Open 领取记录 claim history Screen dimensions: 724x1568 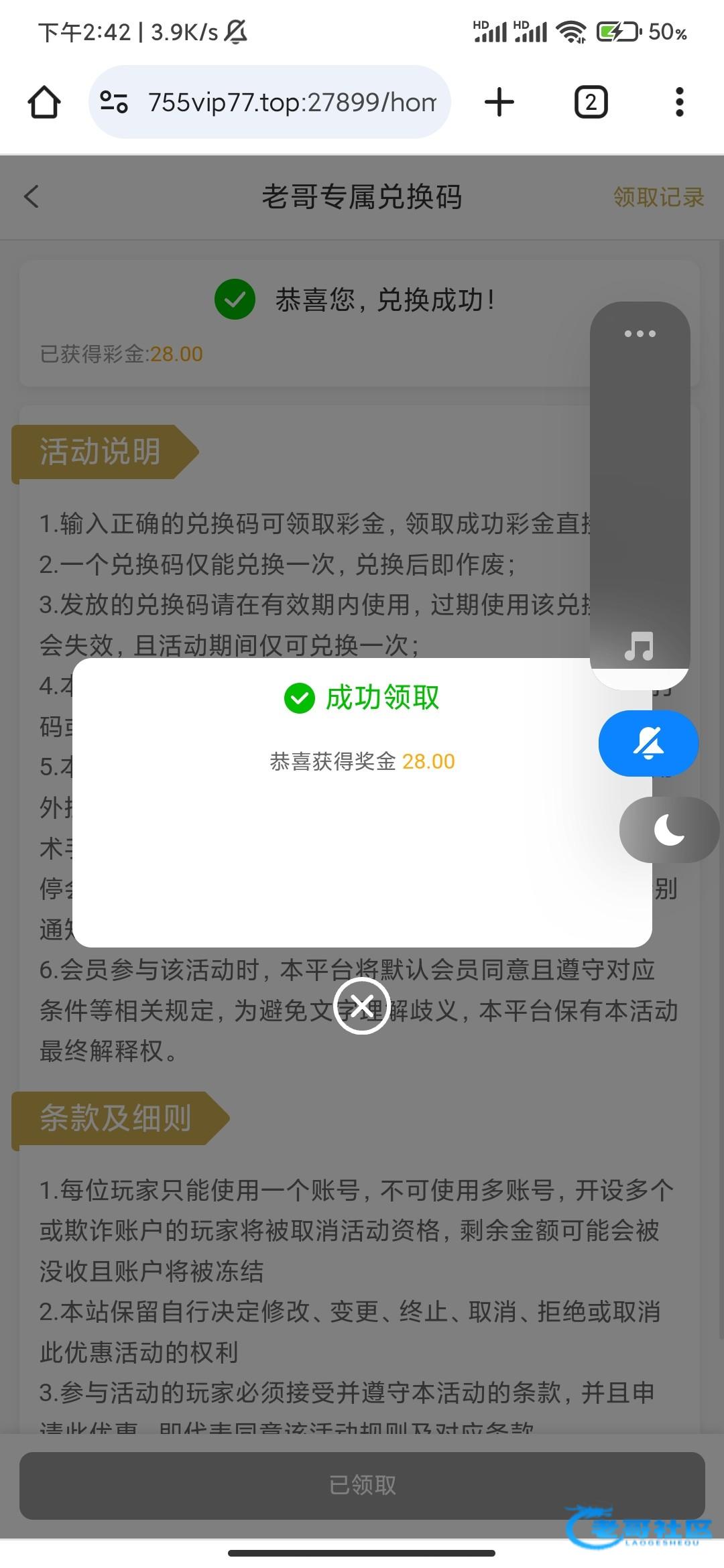click(x=658, y=197)
